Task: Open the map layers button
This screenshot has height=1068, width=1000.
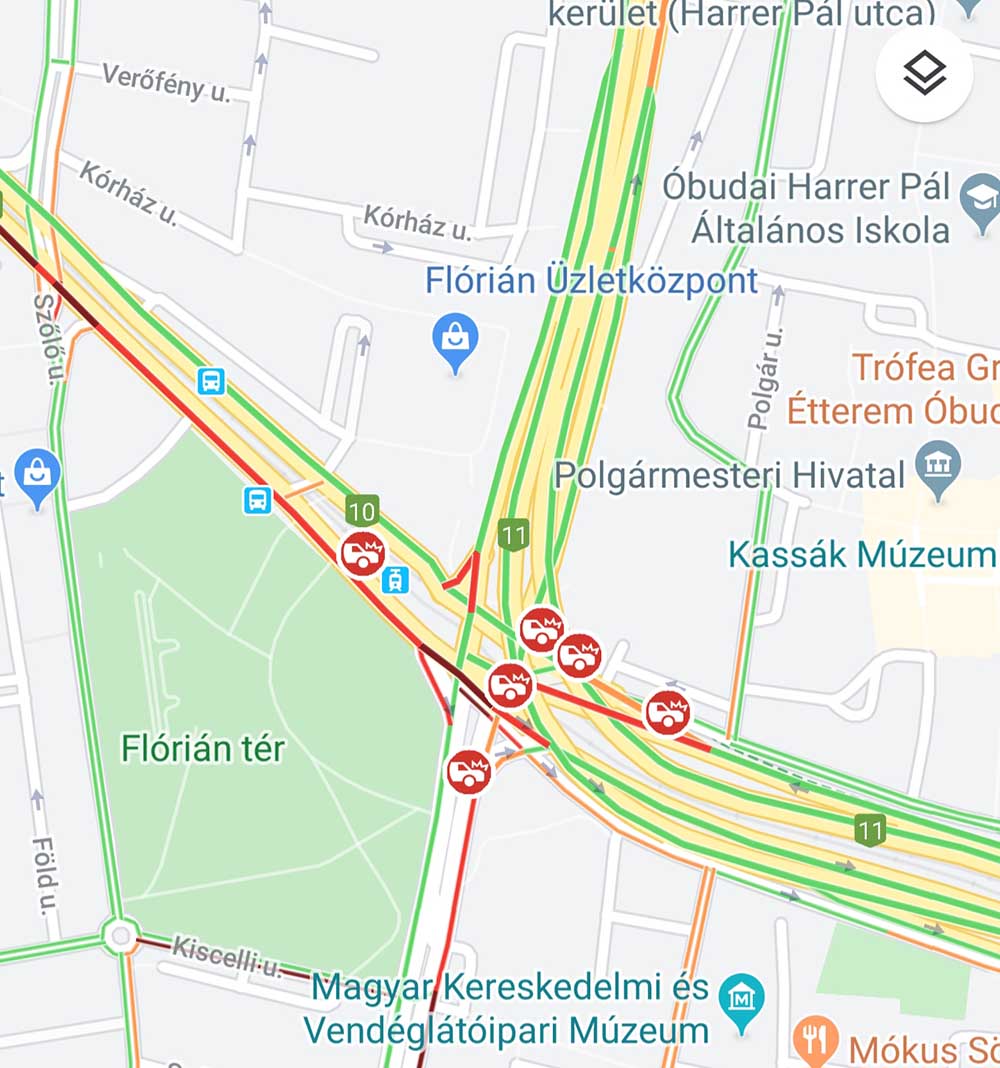Action: tap(924, 72)
